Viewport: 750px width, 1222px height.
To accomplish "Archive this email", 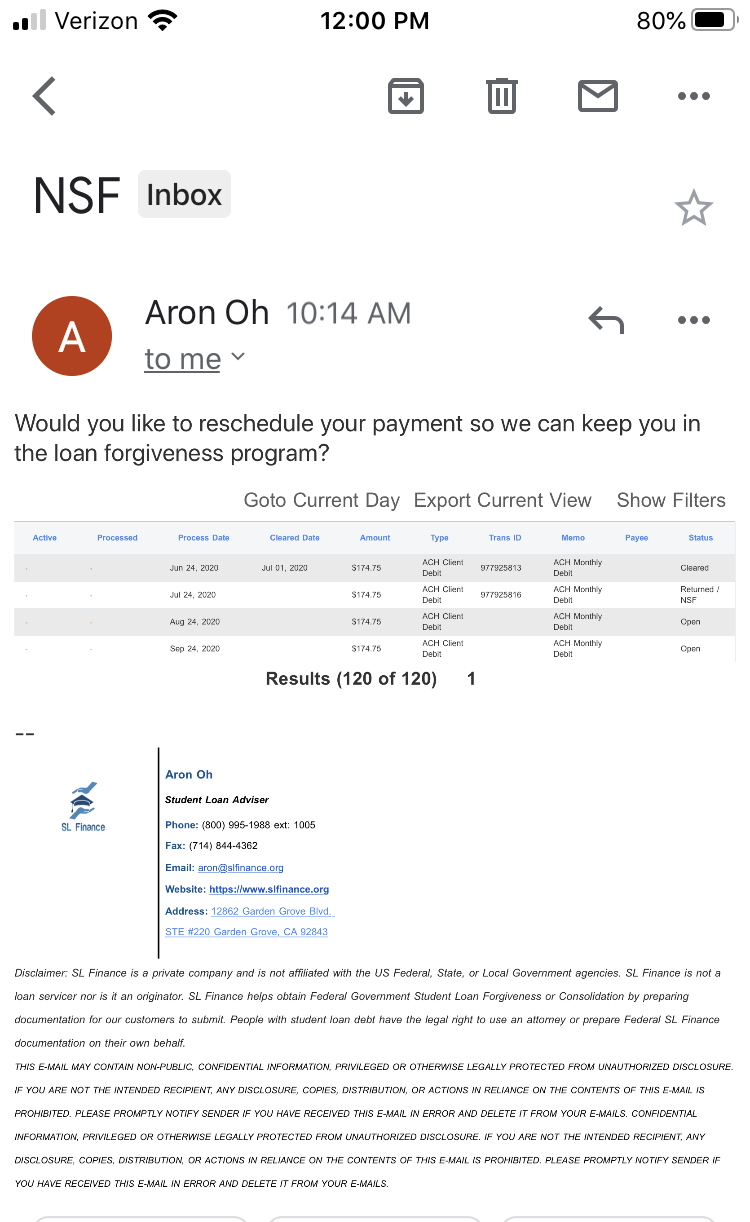I will tap(406, 96).
